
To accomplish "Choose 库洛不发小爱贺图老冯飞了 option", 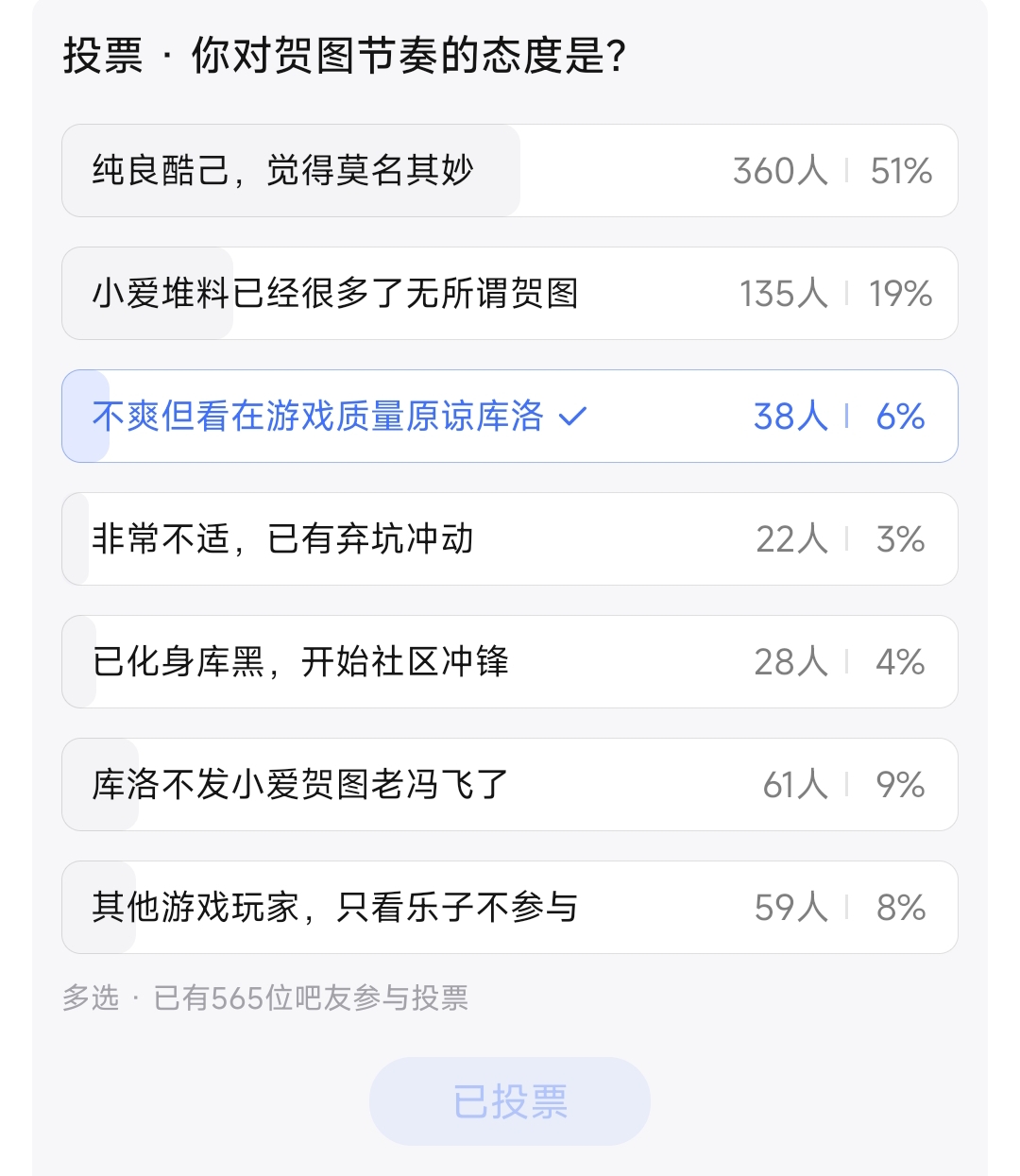I will tap(510, 785).
